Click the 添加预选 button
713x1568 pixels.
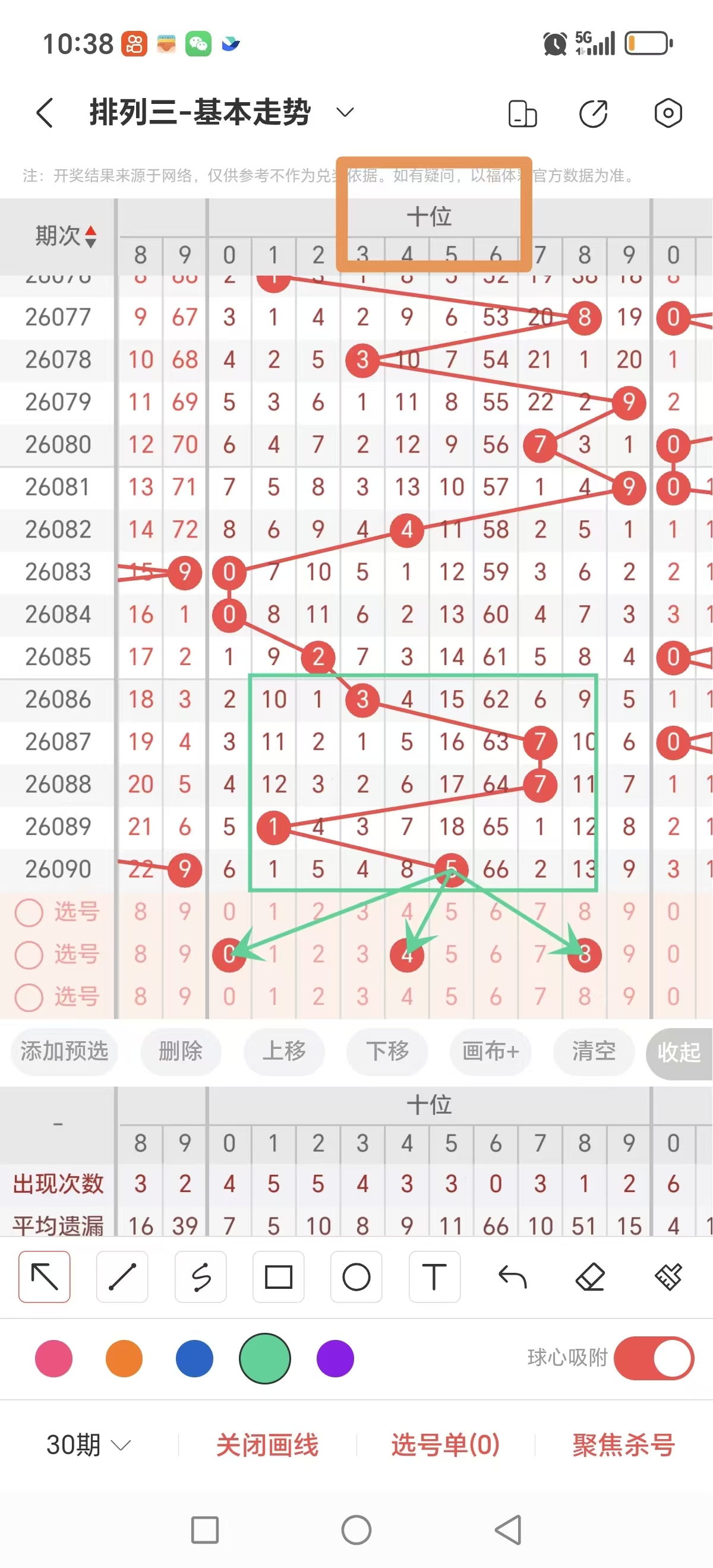pyautogui.click(x=64, y=1052)
